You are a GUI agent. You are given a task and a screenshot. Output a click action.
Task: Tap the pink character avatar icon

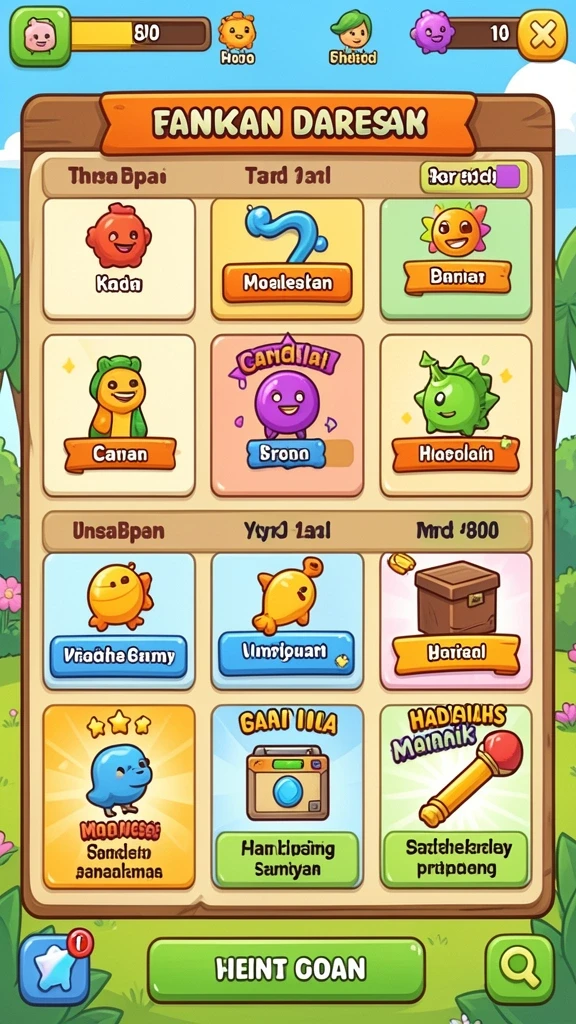click(x=40, y=37)
